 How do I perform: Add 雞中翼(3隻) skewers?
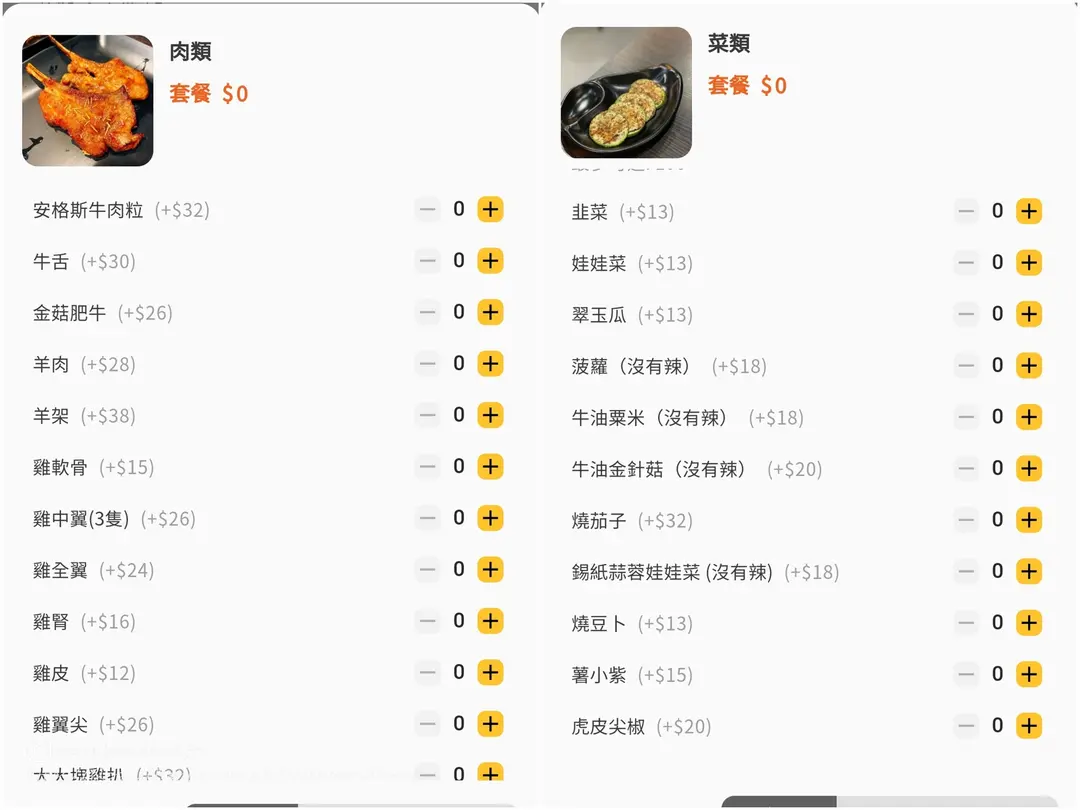point(490,518)
